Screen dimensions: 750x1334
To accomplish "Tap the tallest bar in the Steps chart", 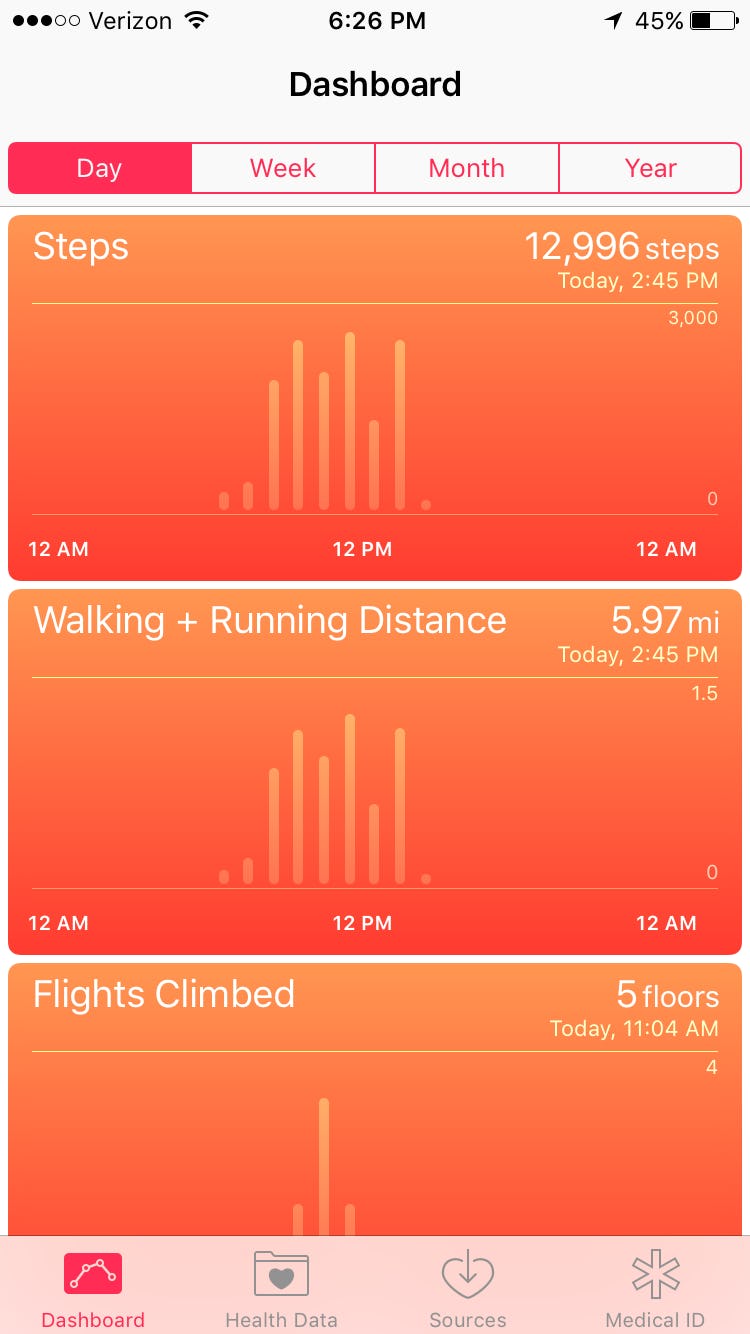I will pos(349,420).
